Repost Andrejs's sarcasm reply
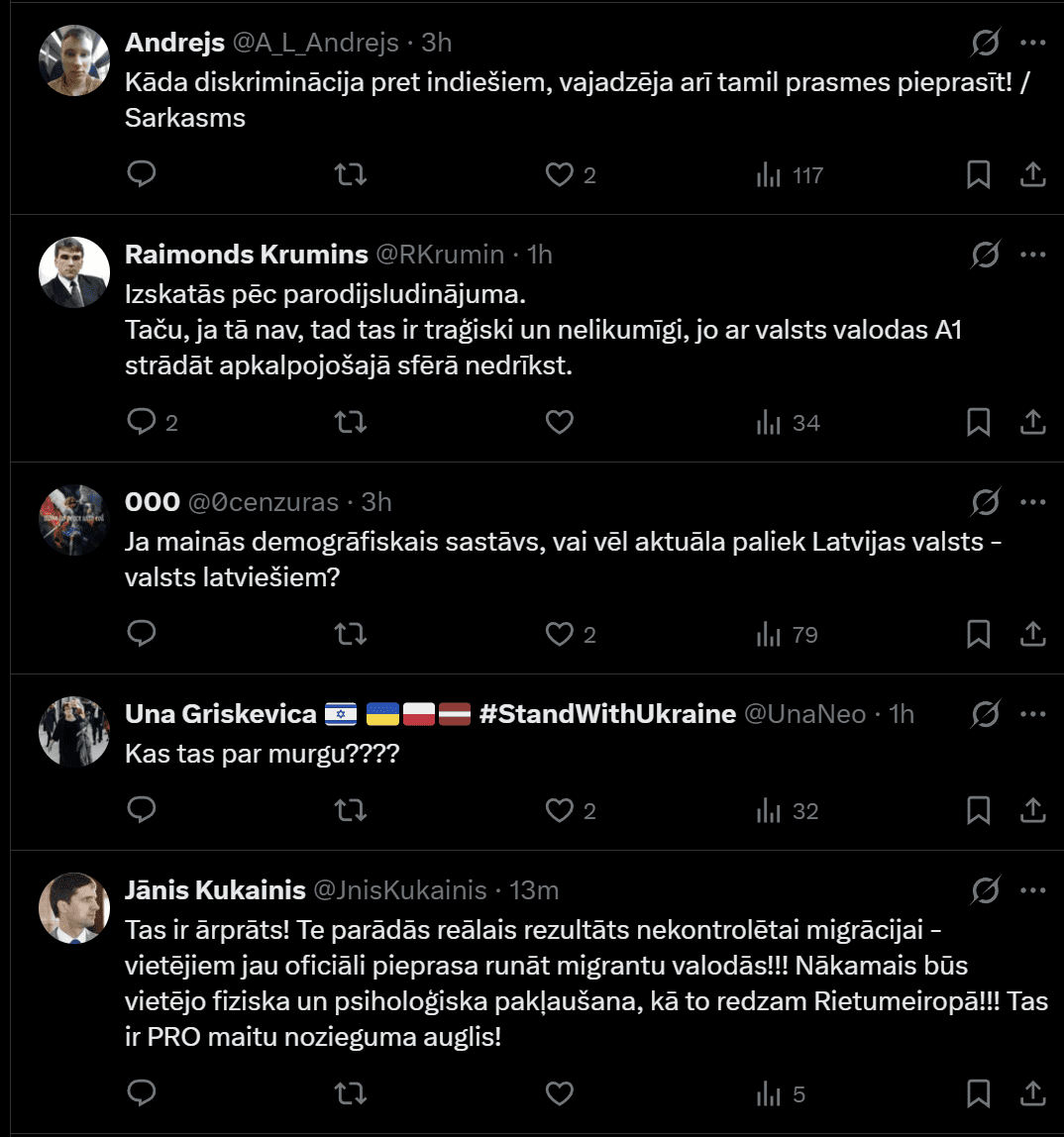This screenshot has width=1064, height=1137. tap(351, 175)
